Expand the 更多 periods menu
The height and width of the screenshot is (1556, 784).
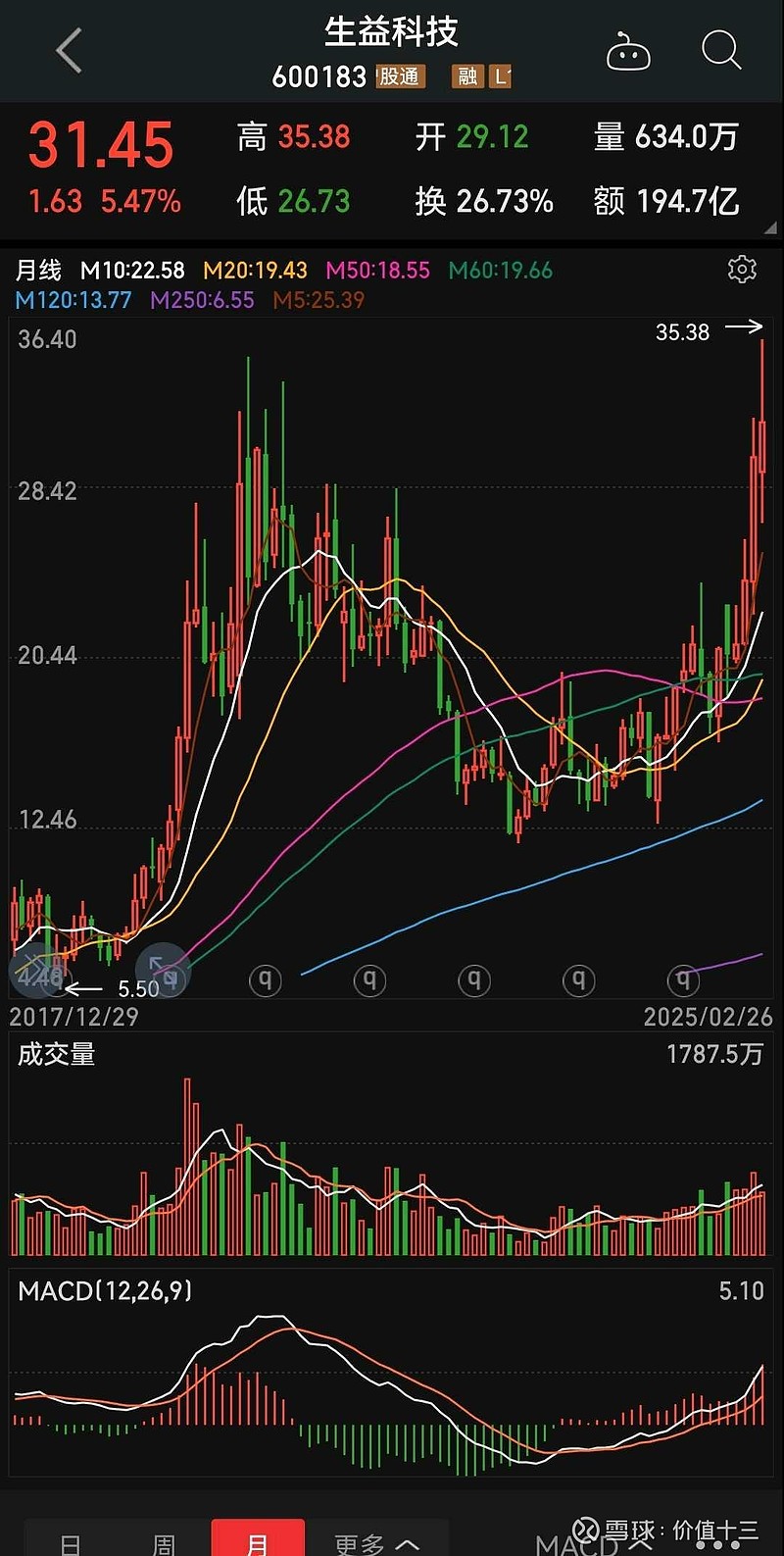pyautogui.click(x=376, y=1543)
